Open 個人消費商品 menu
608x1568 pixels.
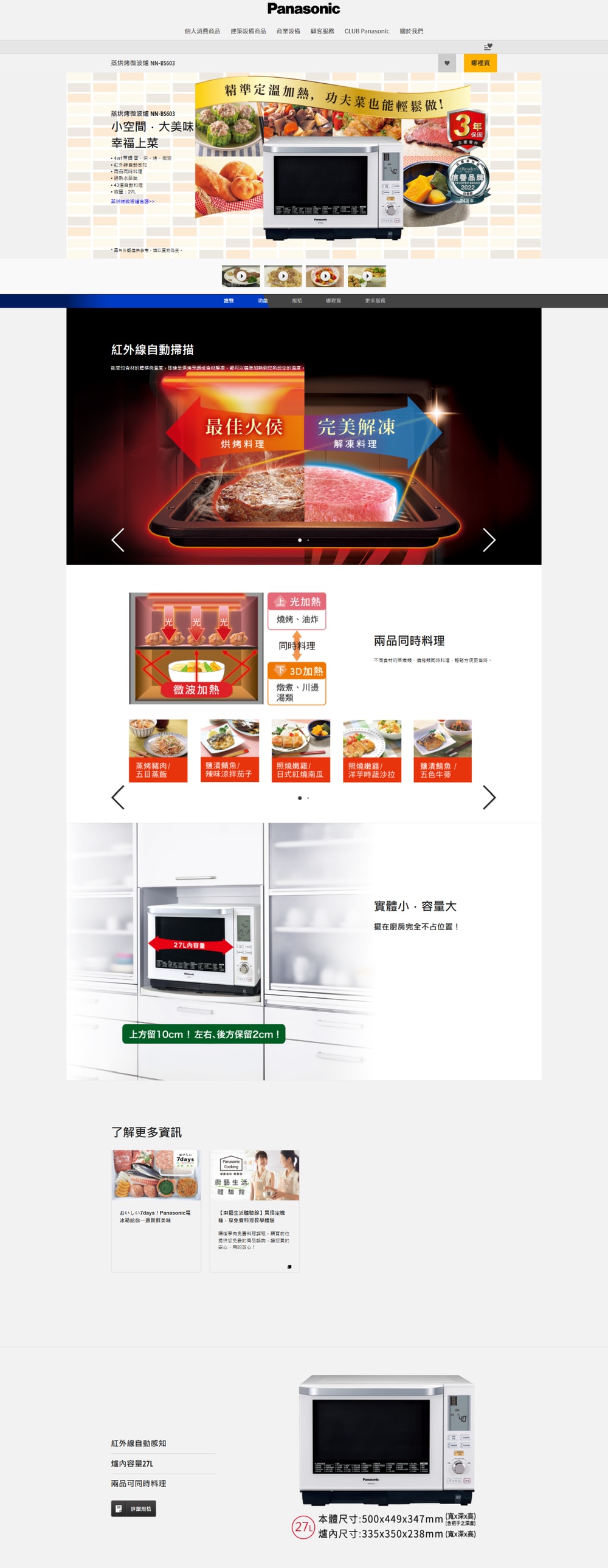tap(202, 31)
